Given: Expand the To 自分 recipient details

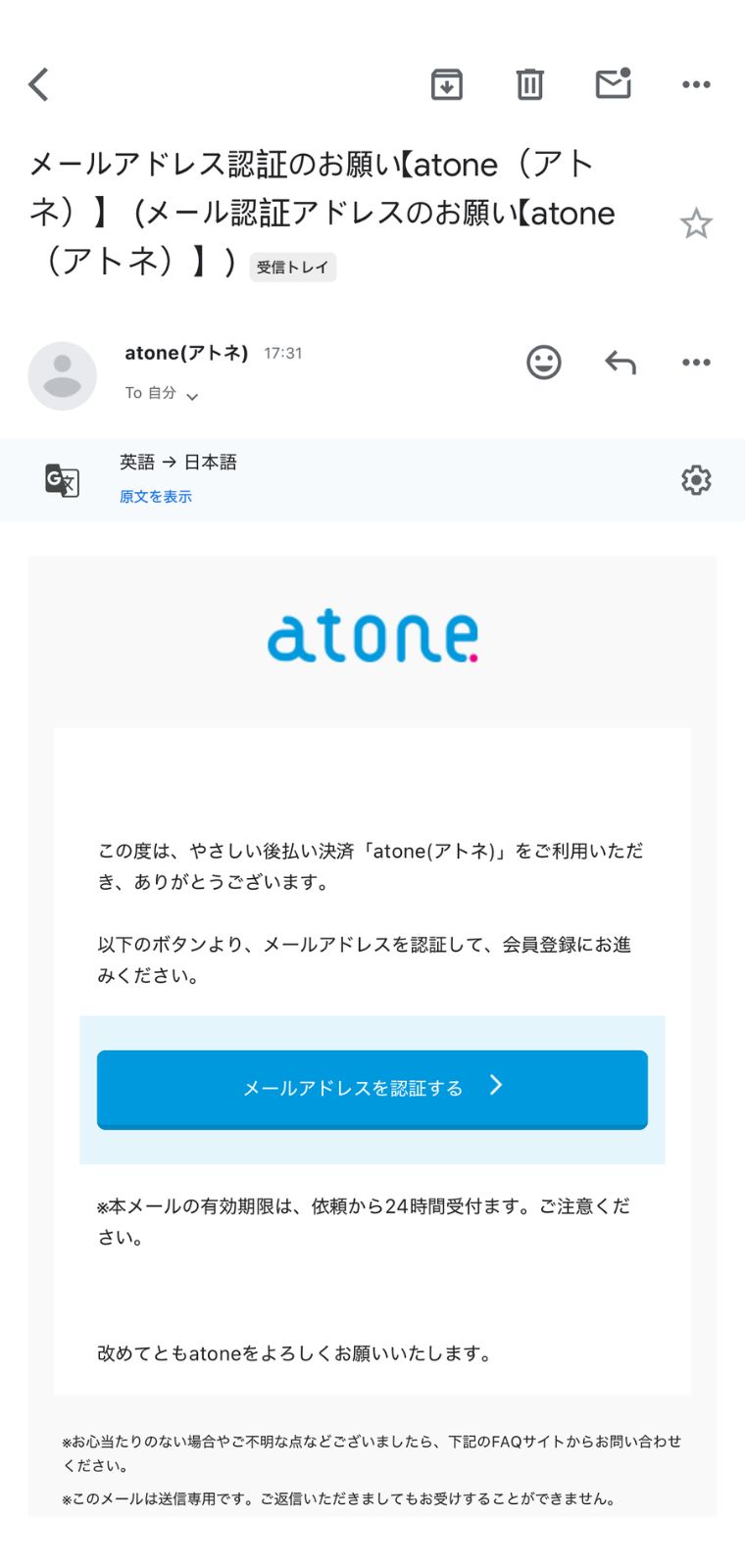Looking at the screenshot, I should click(x=162, y=393).
